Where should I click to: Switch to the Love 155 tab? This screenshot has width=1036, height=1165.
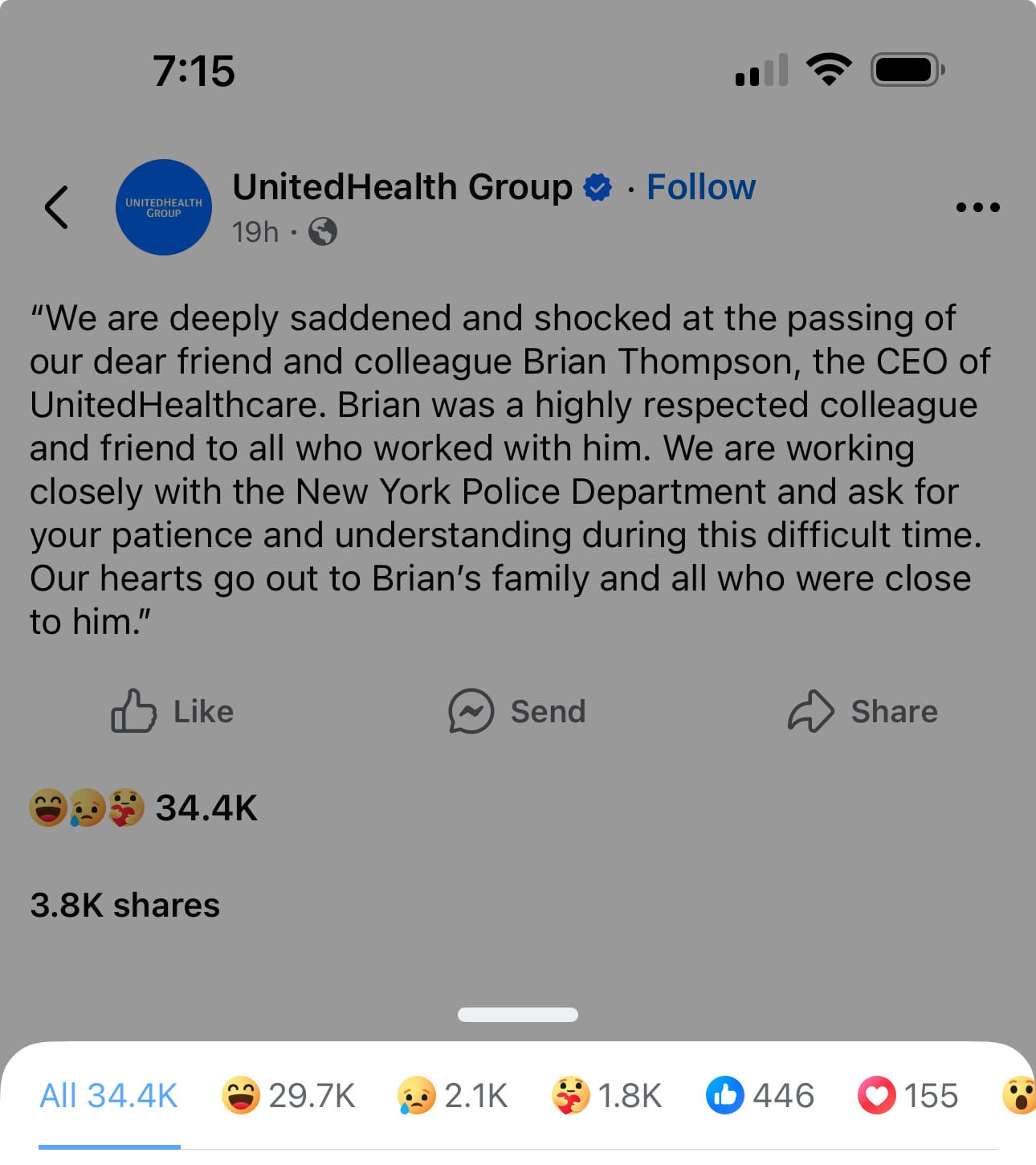[x=908, y=1096]
